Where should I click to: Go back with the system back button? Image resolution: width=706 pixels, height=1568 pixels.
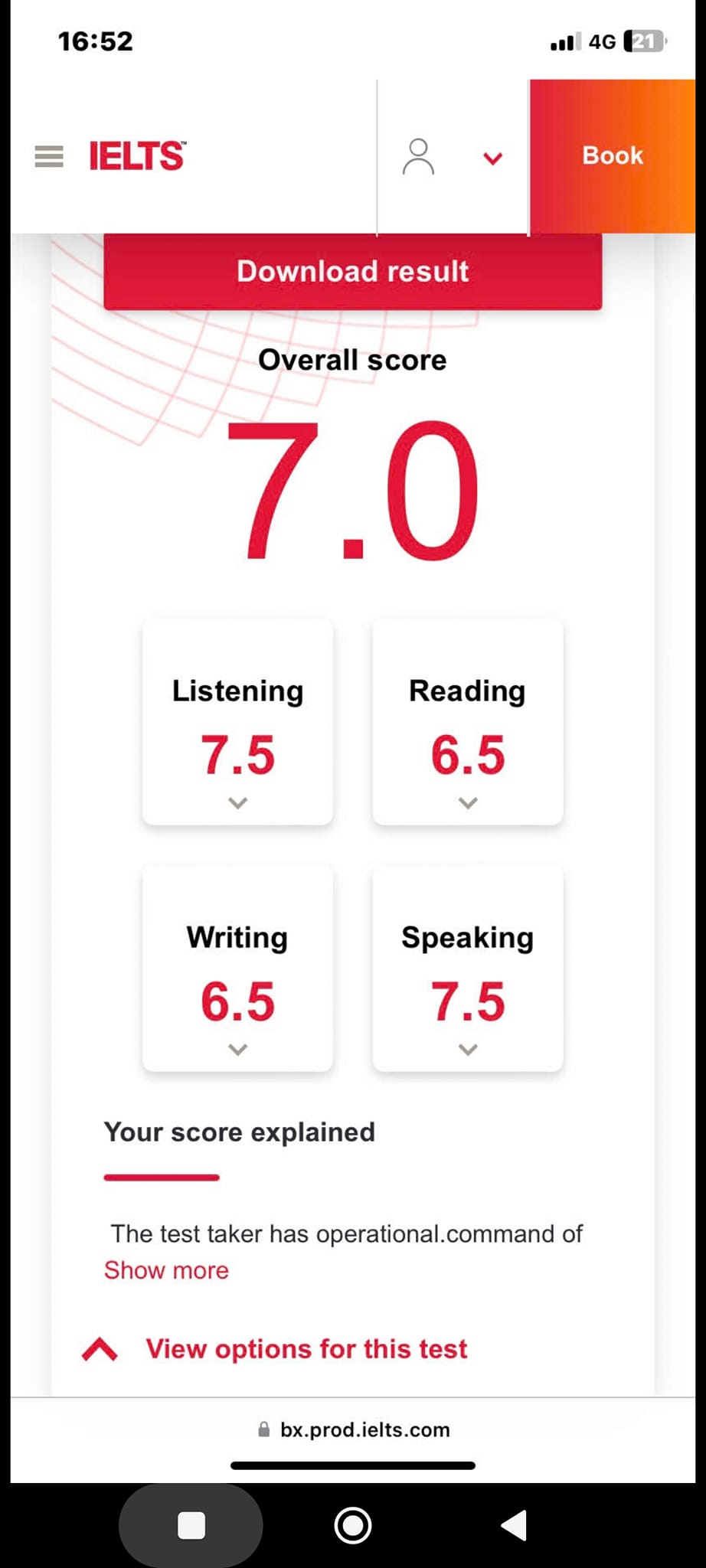coord(514,1525)
